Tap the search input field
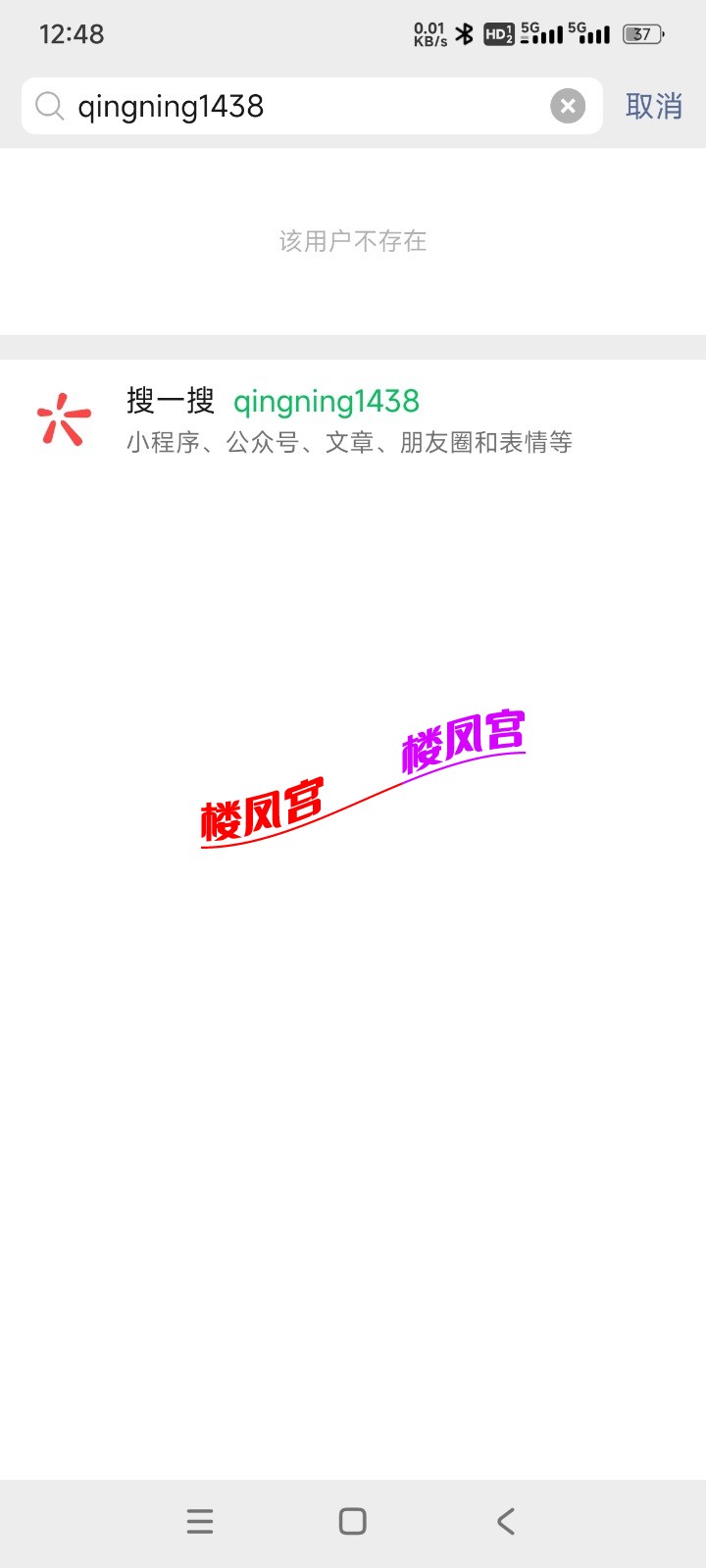The width and height of the screenshot is (706, 1568). coord(294,106)
